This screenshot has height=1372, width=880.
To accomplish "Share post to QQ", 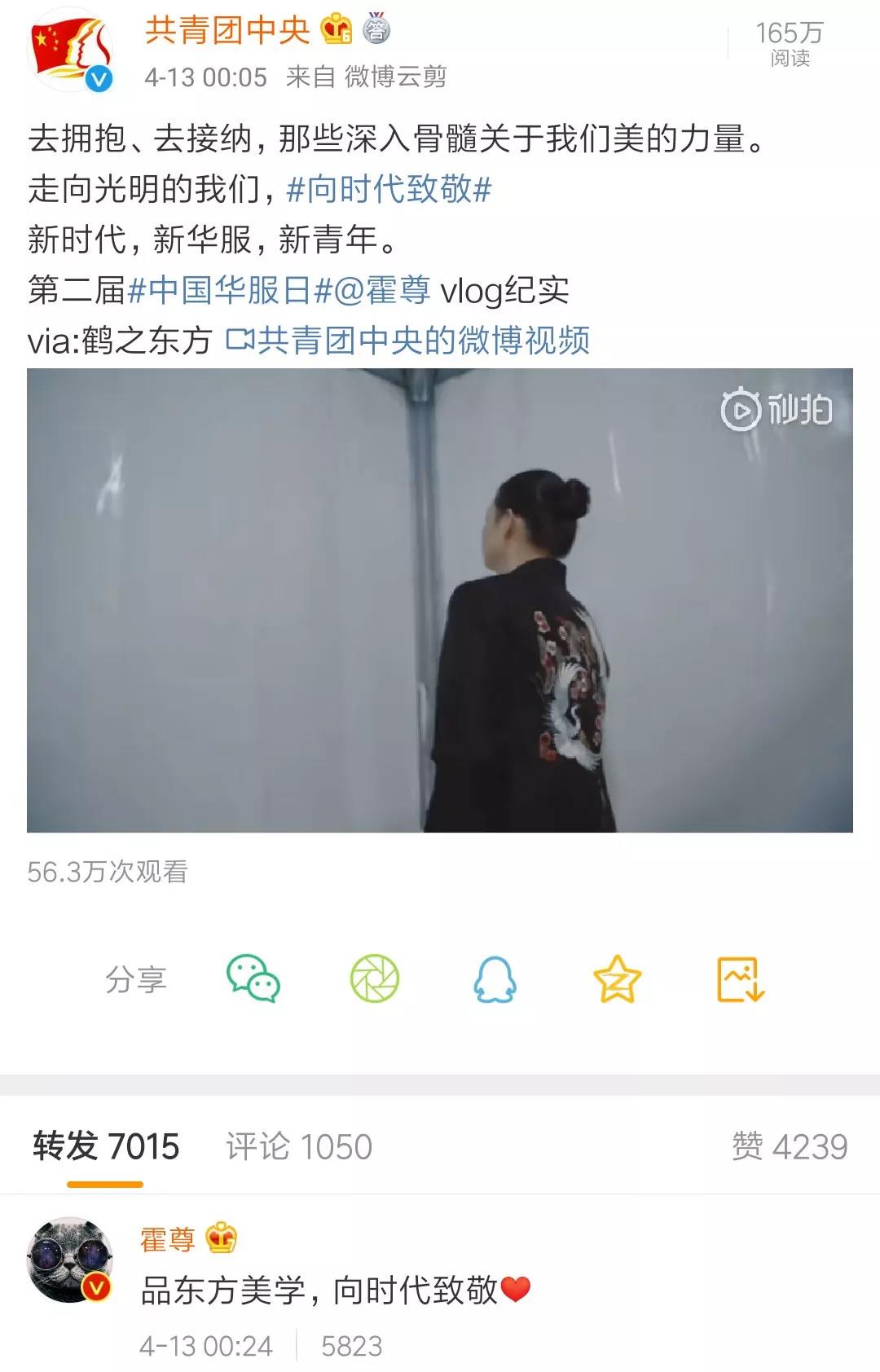I will coord(495,978).
